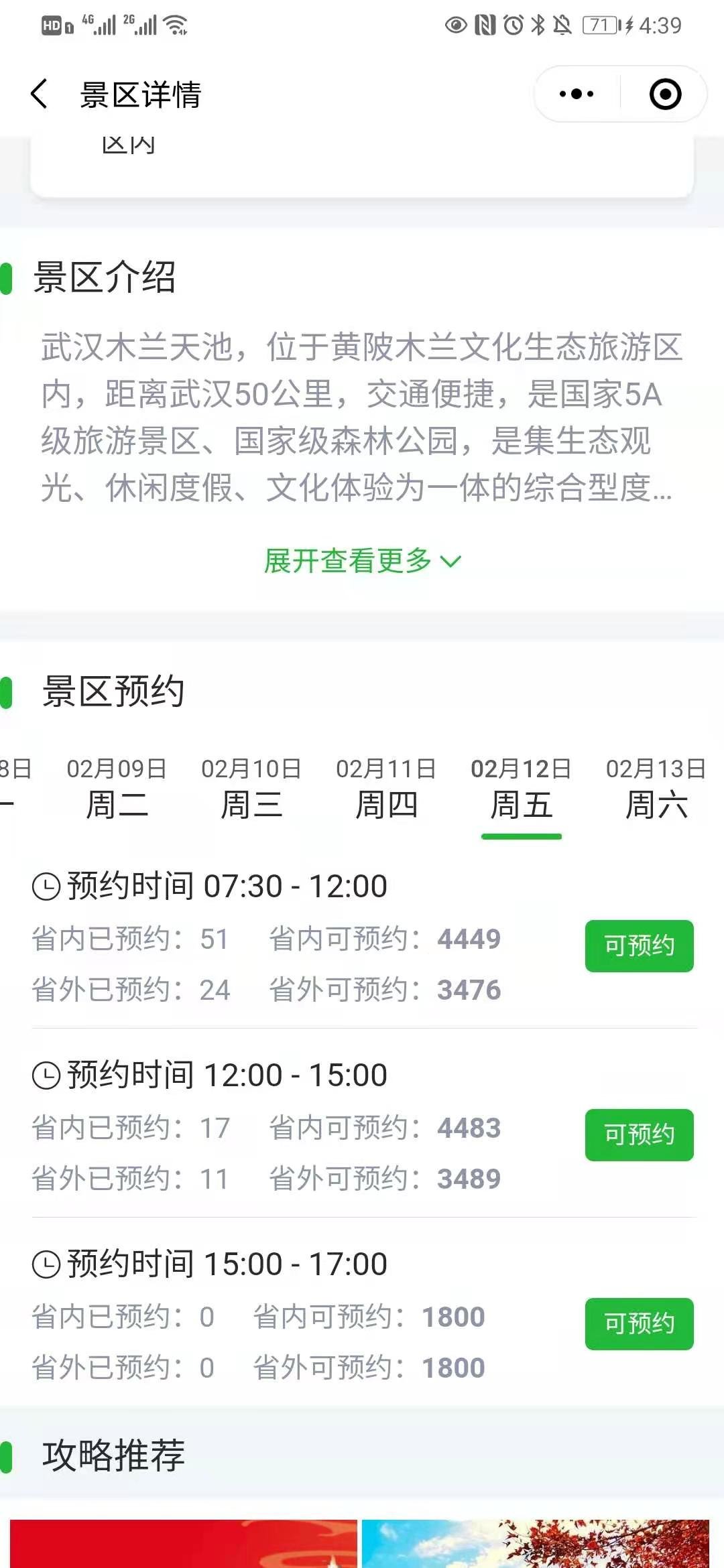Switch to the 02月10日 周三 date

tap(251, 788)
